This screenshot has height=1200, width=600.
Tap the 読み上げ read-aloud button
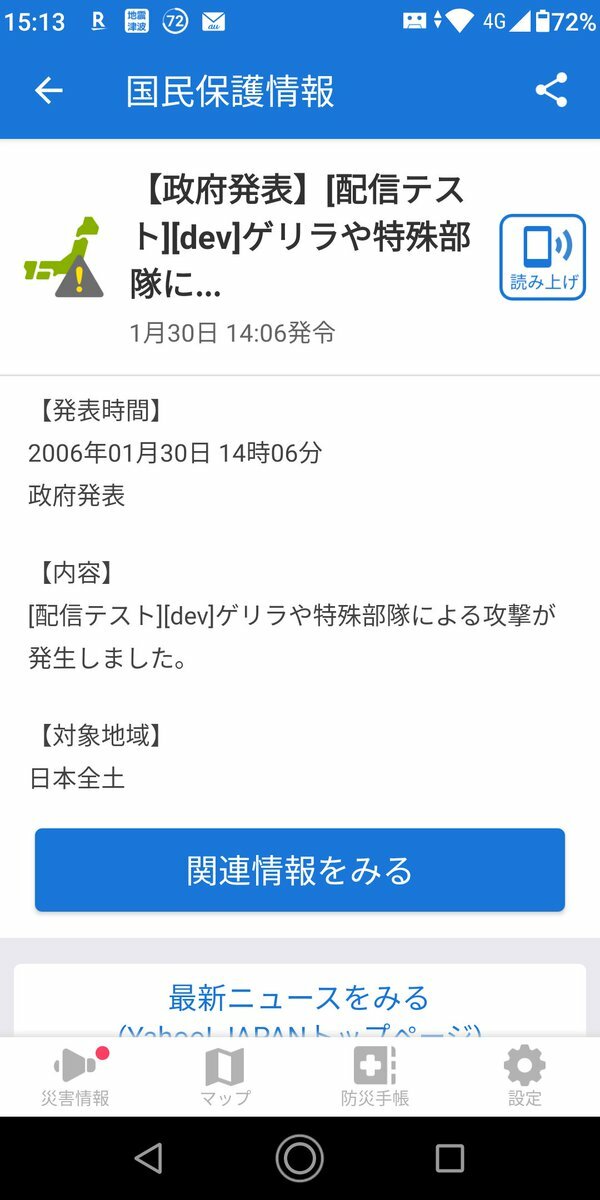tap(542, 257)
